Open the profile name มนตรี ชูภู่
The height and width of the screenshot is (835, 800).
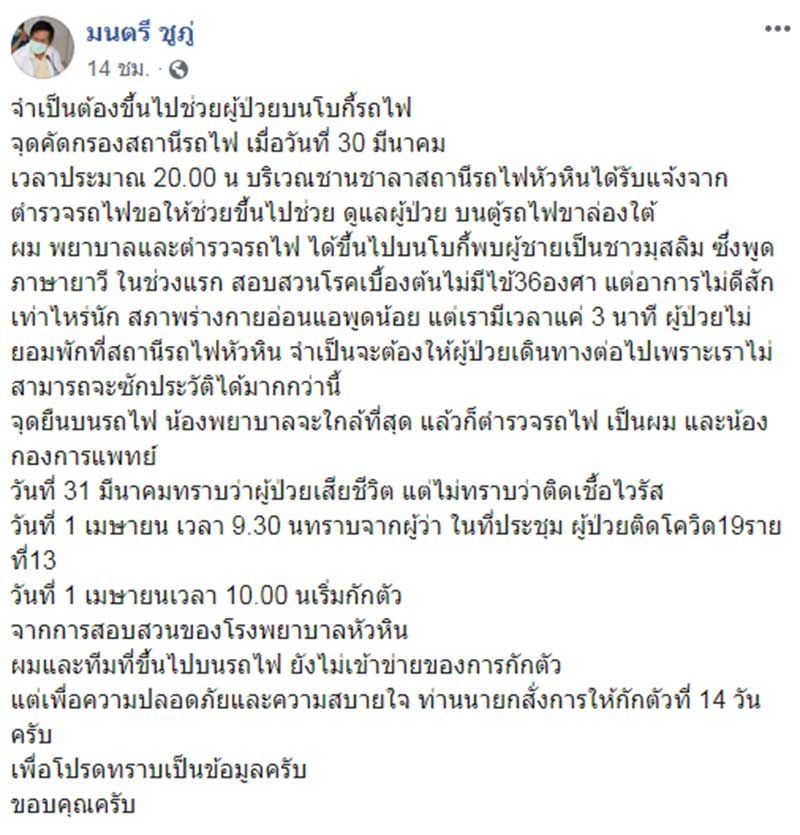click(140, 34)
